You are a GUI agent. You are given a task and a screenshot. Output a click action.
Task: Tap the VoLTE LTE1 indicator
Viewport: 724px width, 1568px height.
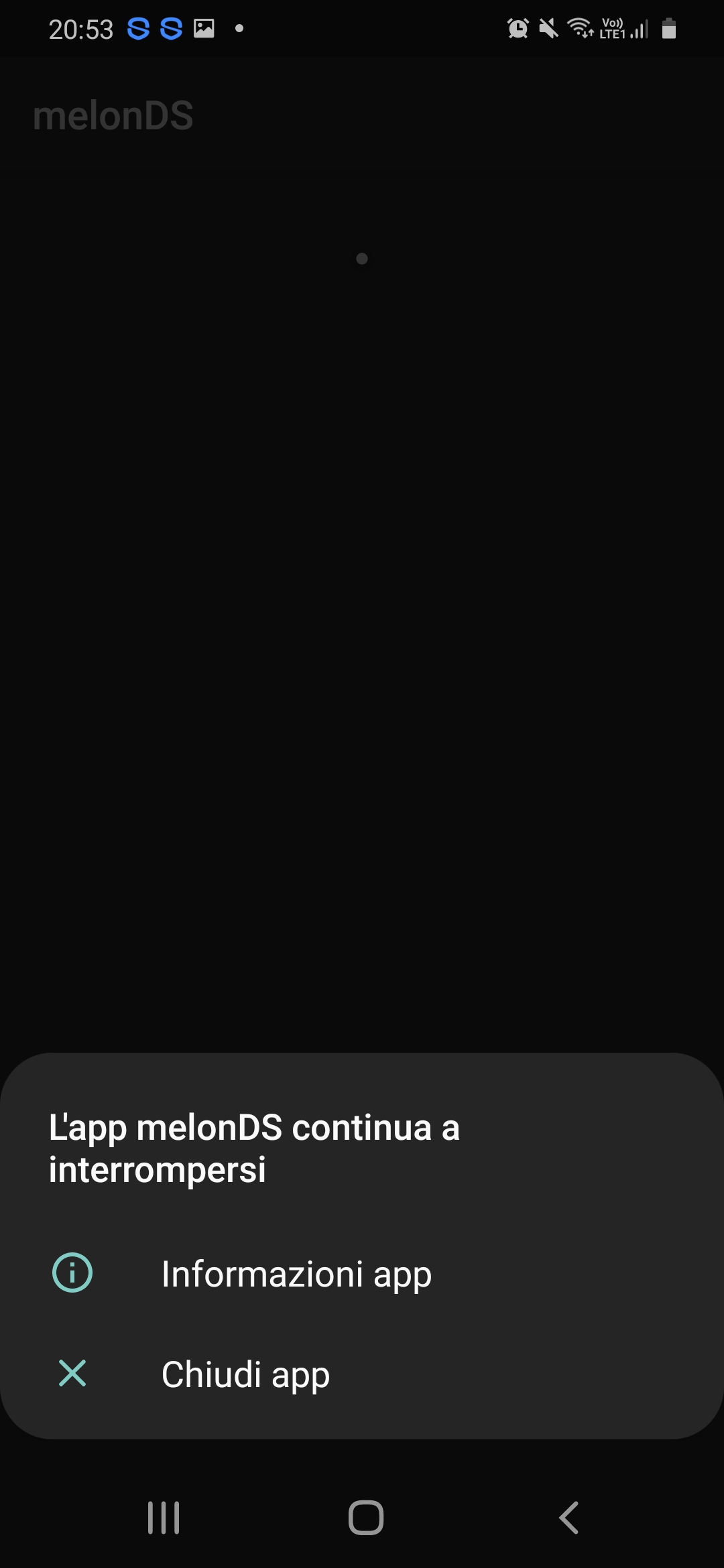pyautogui.click(x=612, y=28)
